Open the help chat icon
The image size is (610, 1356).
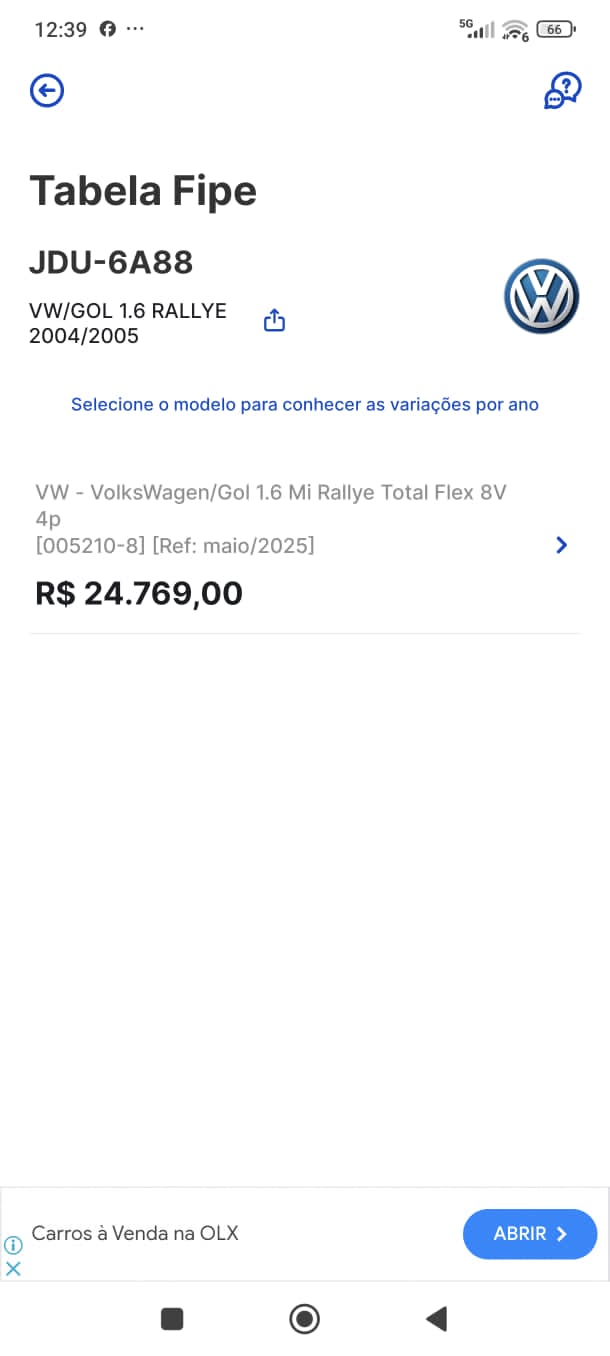coord(562,91)
